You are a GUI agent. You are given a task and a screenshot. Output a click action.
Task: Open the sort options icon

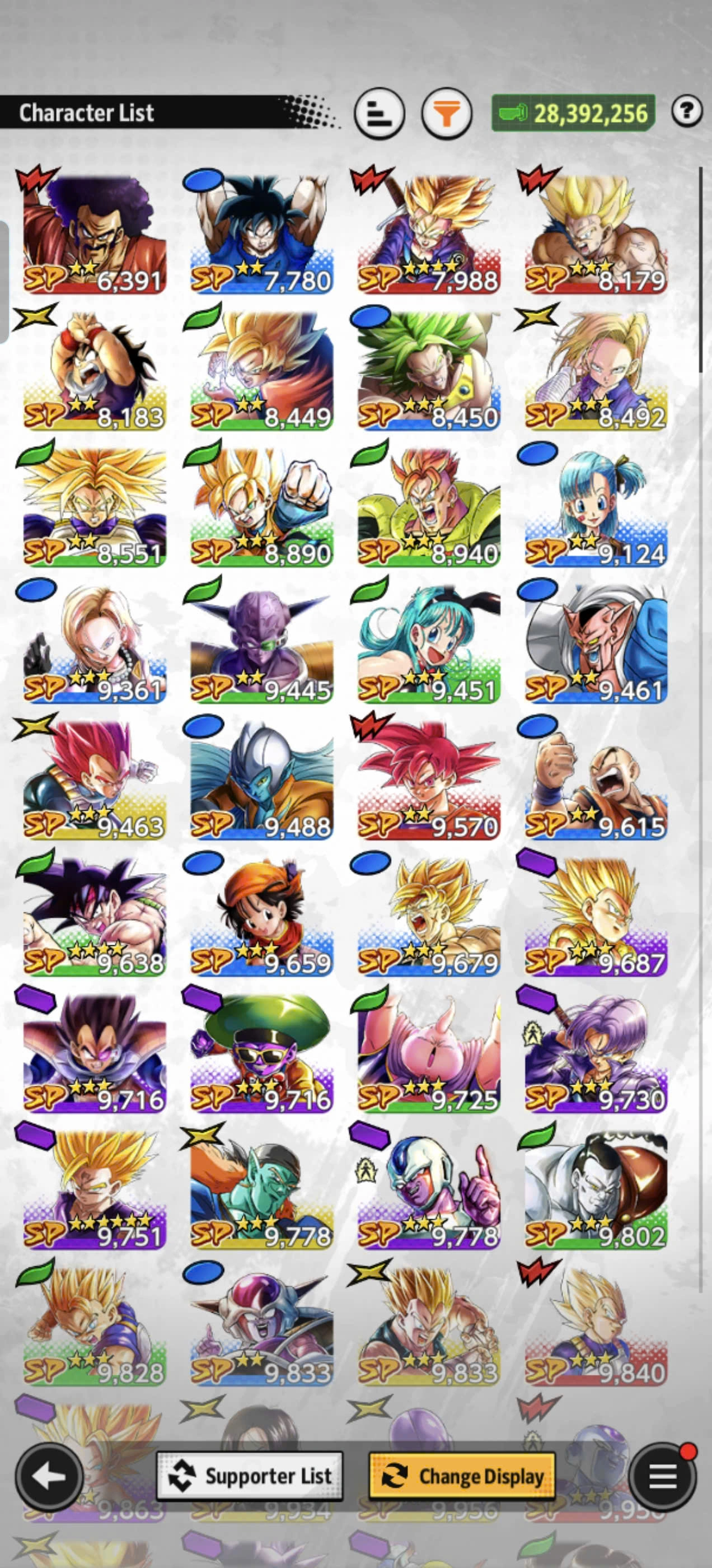click(379, 113)
